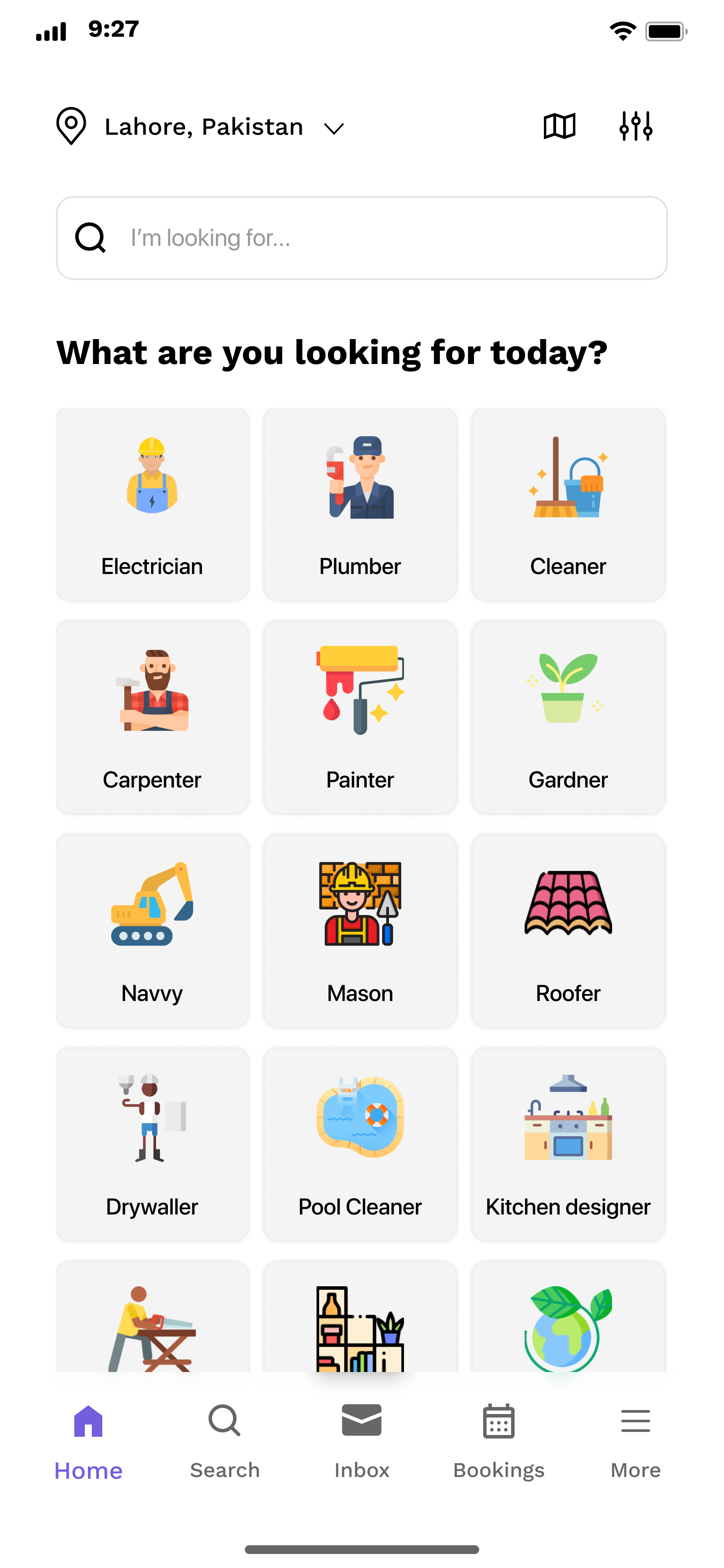Viewport: 724px width, 1568px height.
Task: Switch to the Bookings tab
Action: (498, 1449)
